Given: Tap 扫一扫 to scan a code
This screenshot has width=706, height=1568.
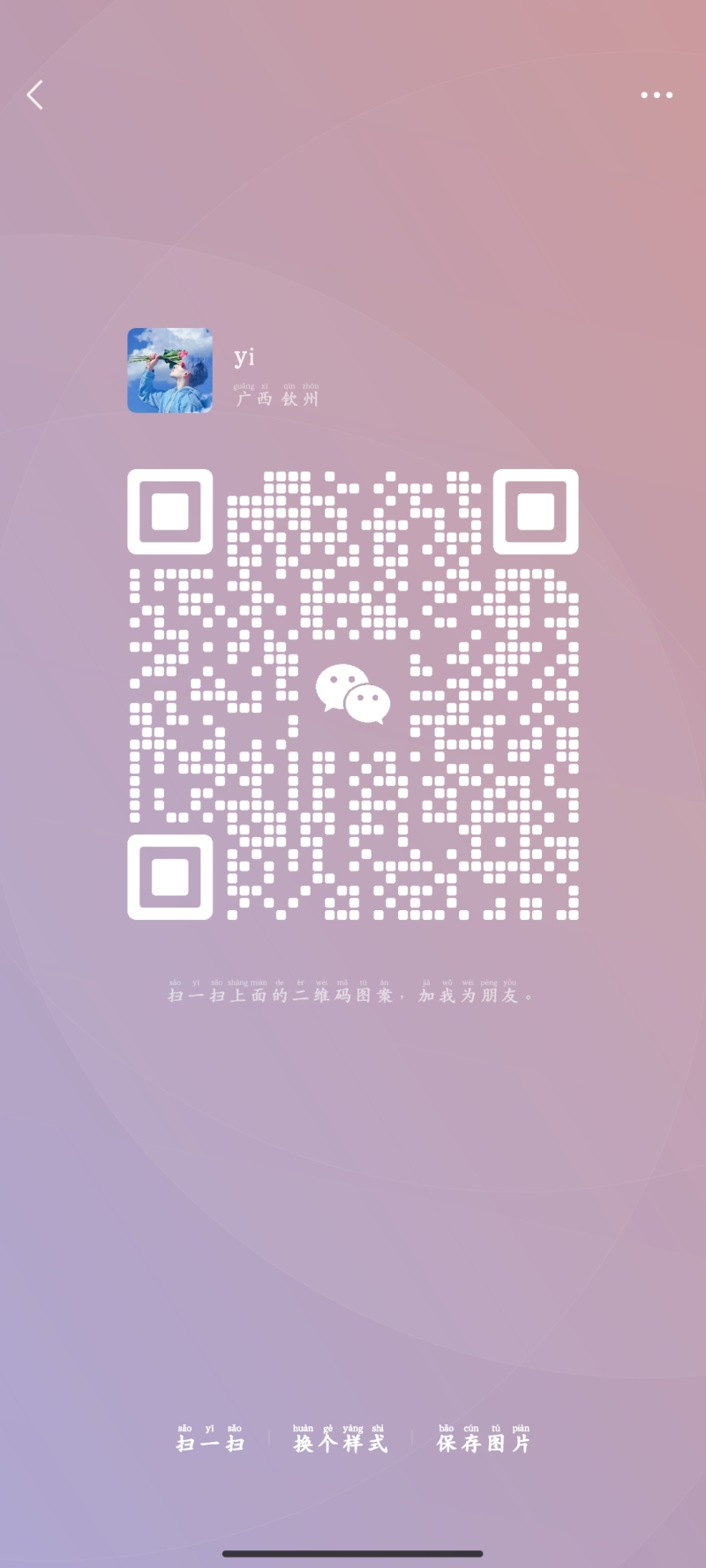Looking at the screenshot, I should [x=210, y=1441].
